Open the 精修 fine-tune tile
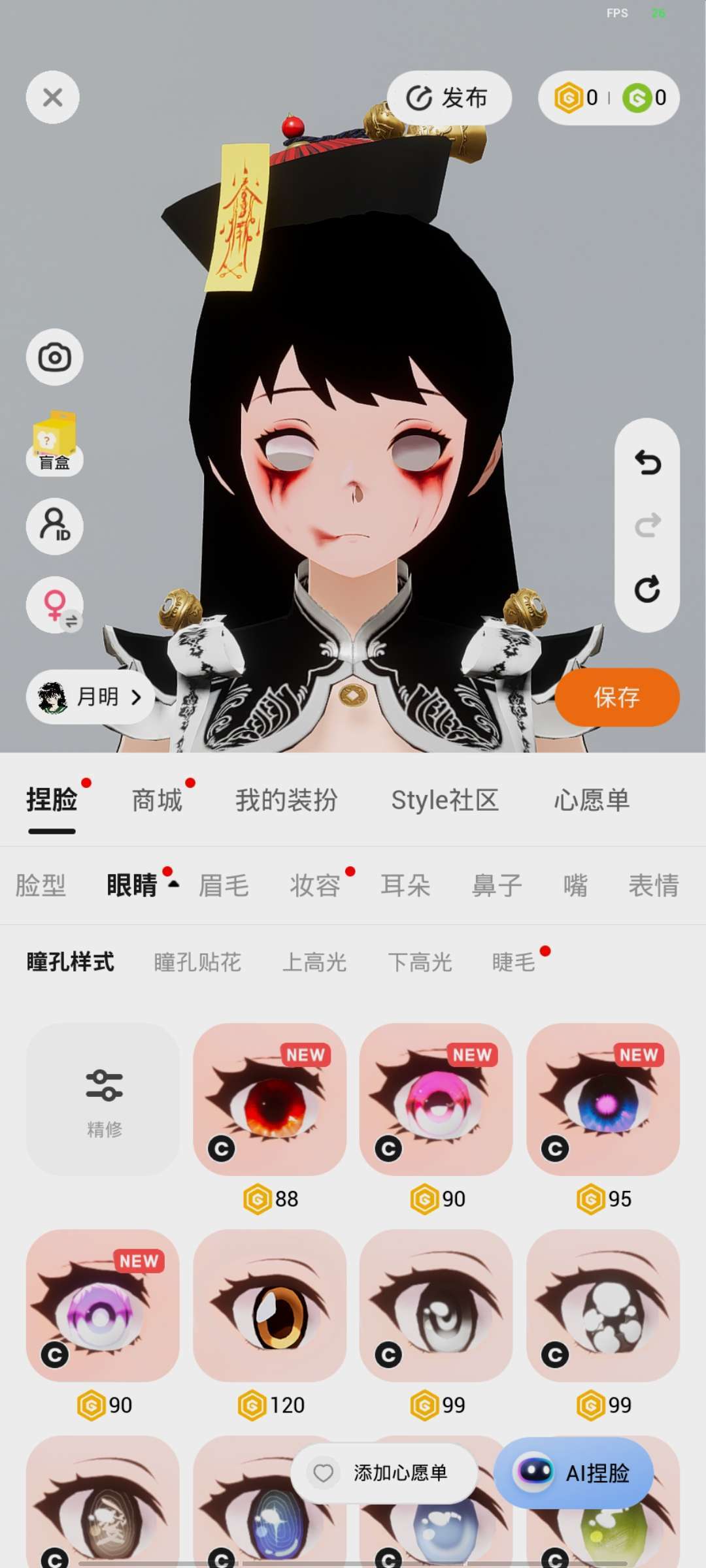Screen dimensions: 706x1568 point(103,1099)
